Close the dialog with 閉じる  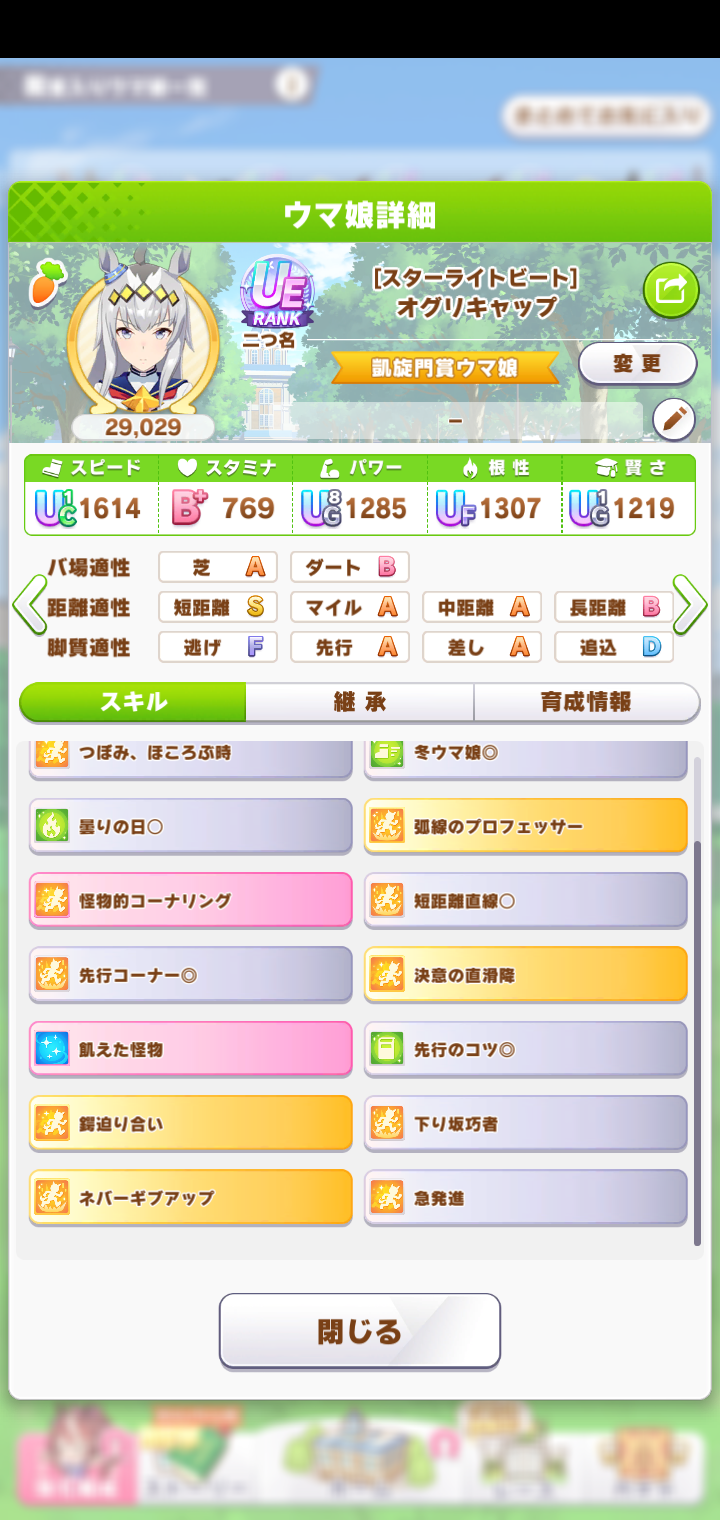360,1331
